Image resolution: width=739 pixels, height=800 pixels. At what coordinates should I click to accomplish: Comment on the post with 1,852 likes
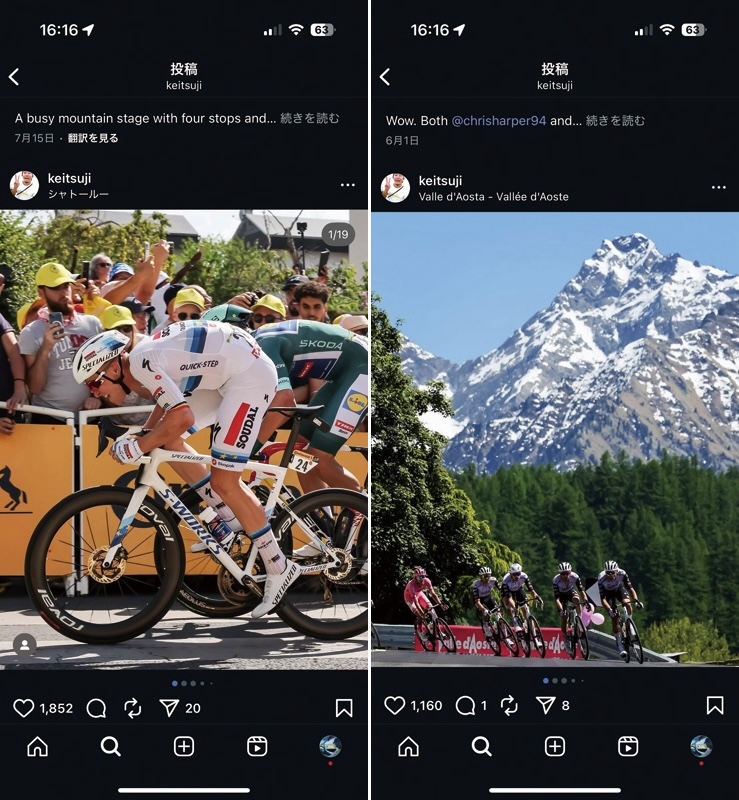click(x=96, y=708)
